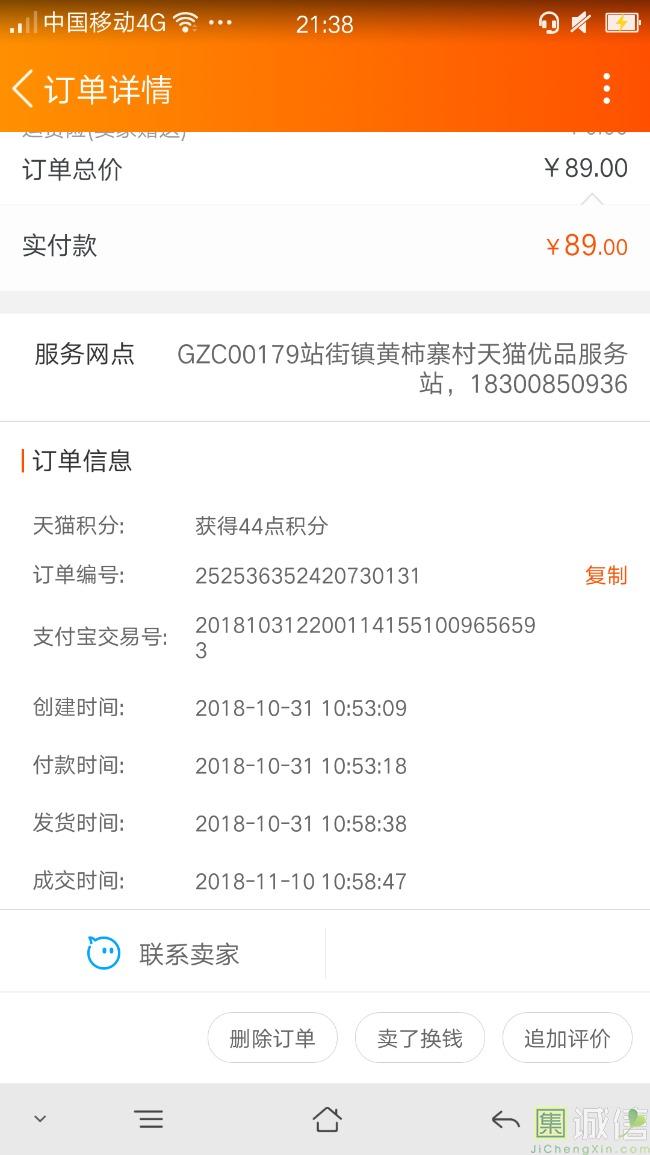Image resolution: width=650 pixels, height=1155 pixels.
Task: Contact the seller via 联系卖家
Action: (x=163, y=953)
